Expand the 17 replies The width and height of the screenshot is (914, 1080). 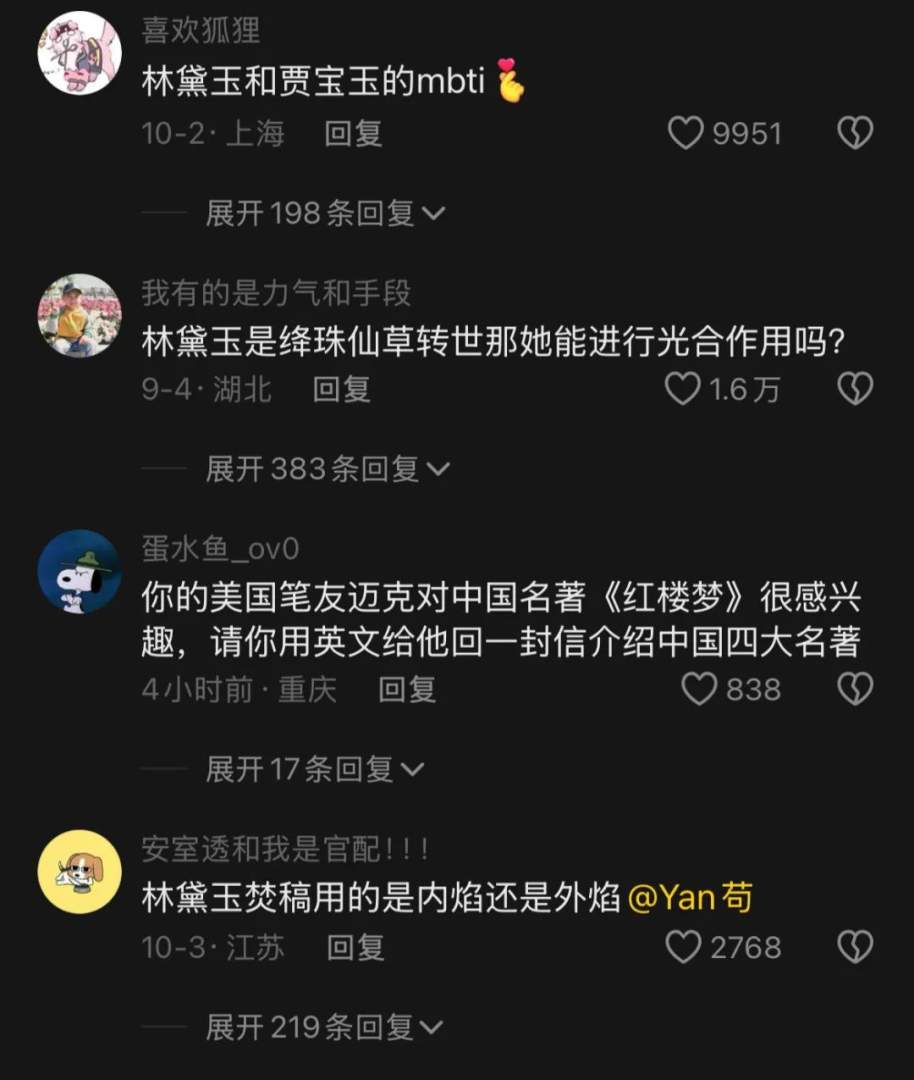[314, 768]
